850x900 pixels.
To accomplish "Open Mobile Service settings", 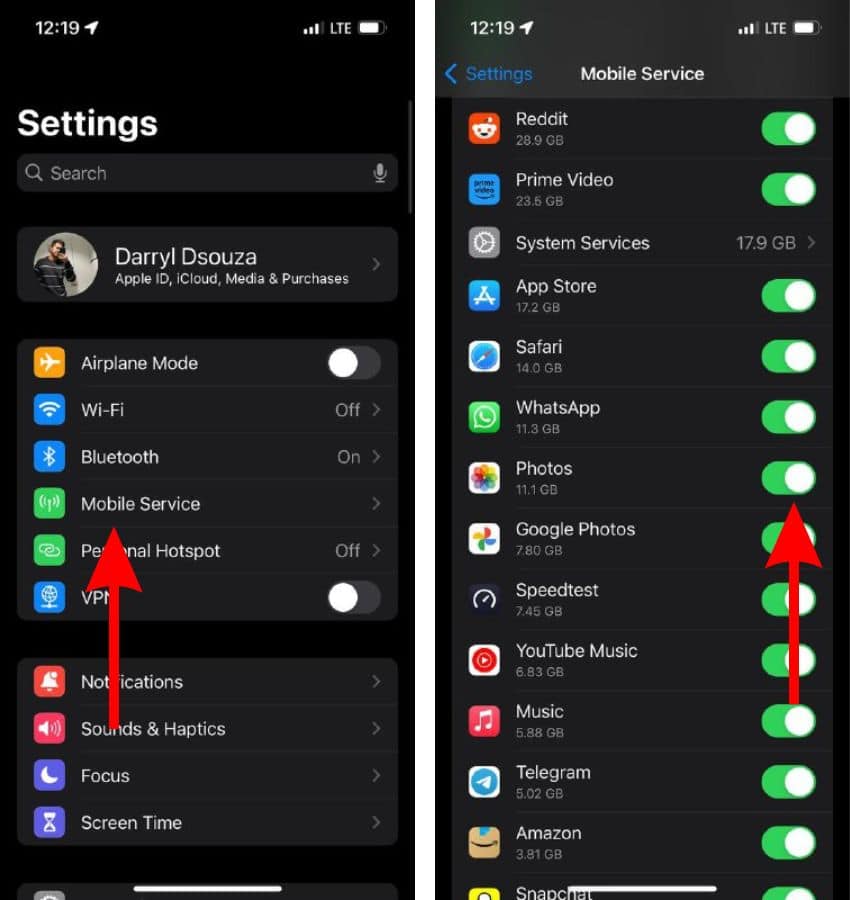I will click(207, 504).
